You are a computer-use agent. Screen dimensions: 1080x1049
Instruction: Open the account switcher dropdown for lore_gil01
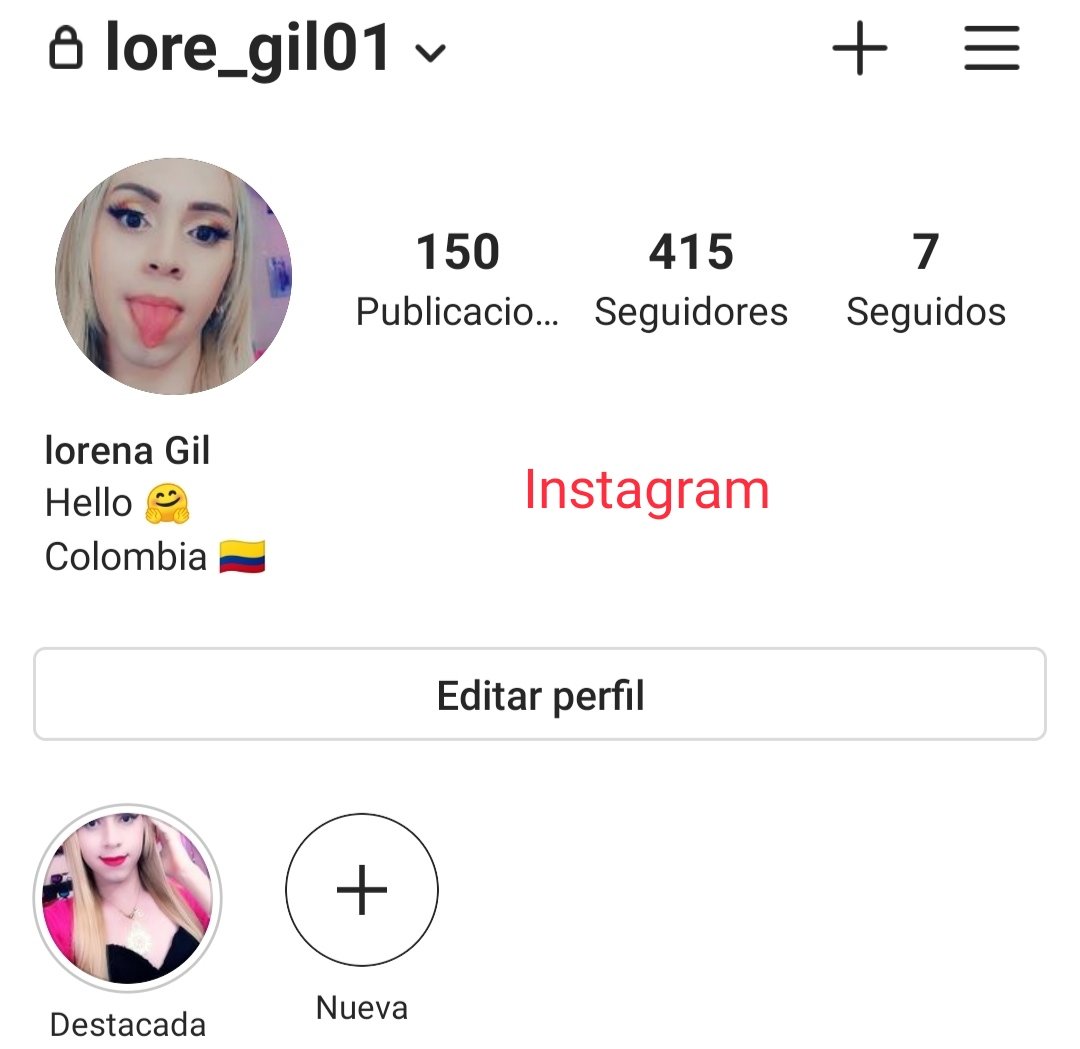coord(431,53)
